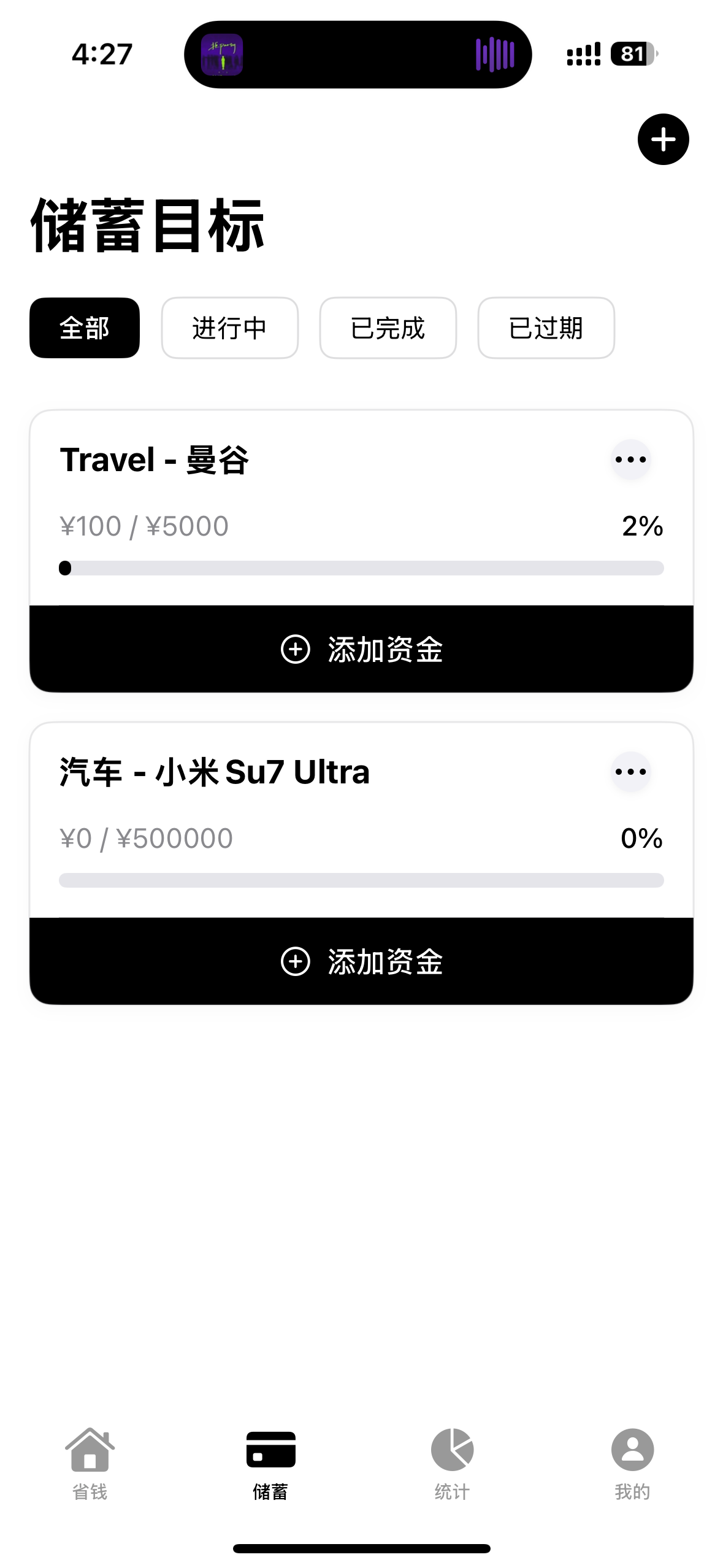Open the 我的 profile tab

click(x=632, y=1464)
